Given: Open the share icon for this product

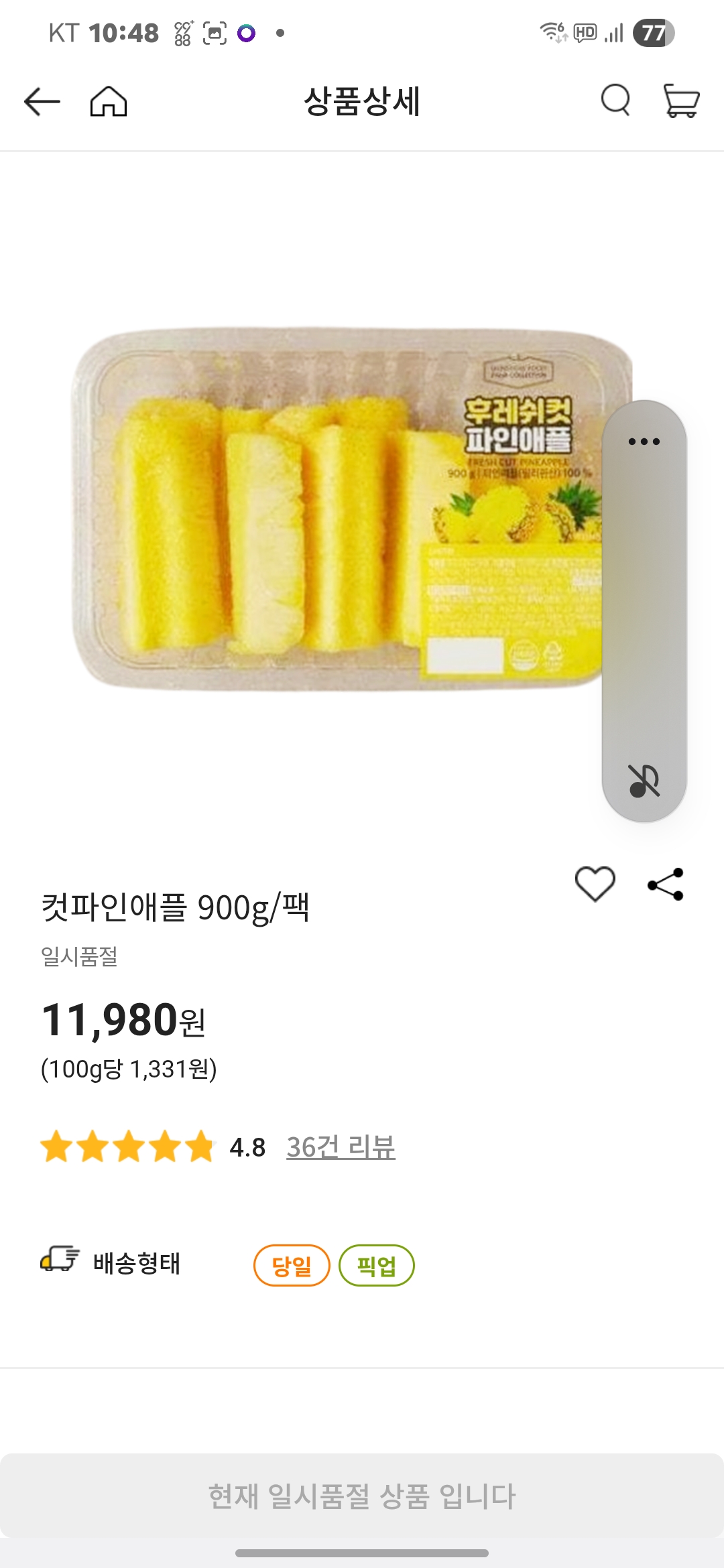Looking at the screenshot, I should 663,883.
